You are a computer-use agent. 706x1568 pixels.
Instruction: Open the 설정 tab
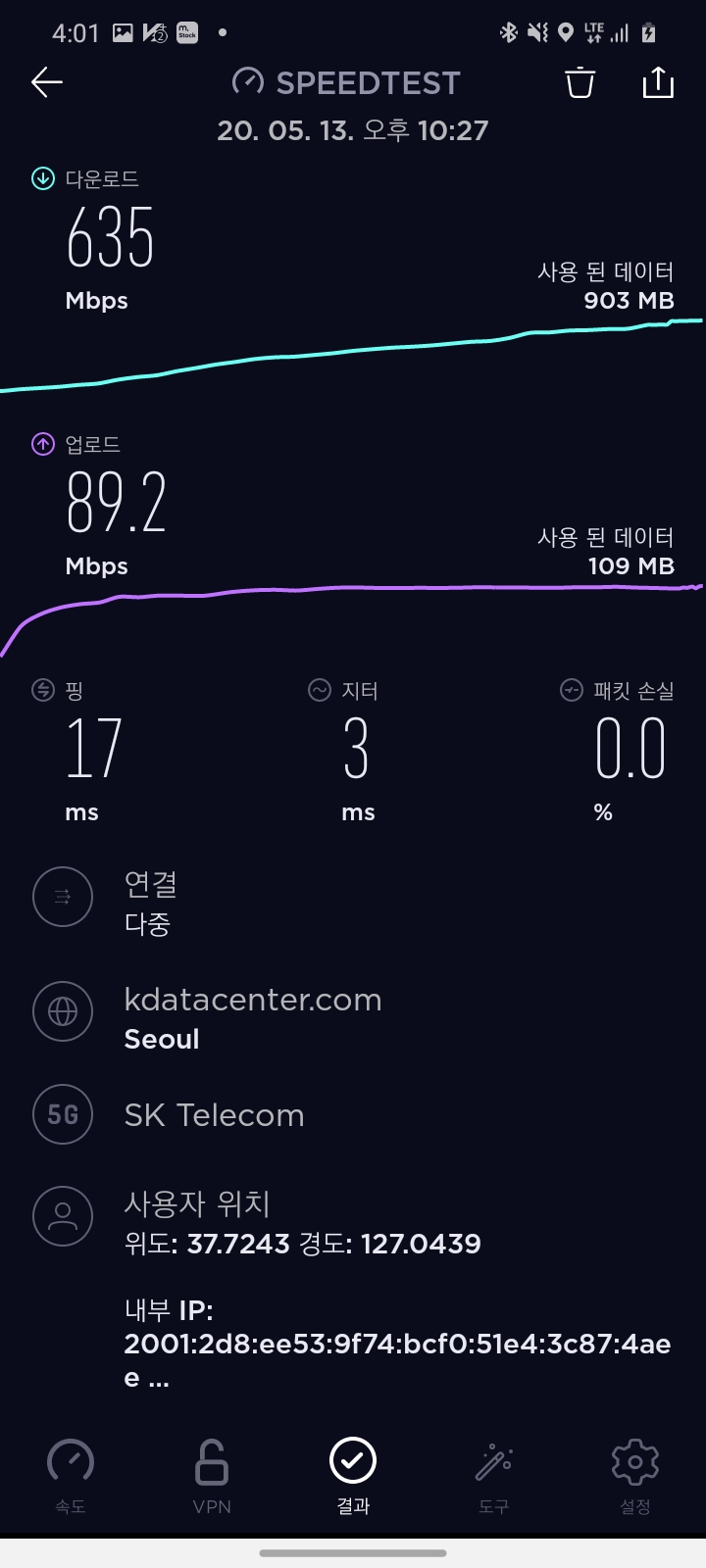[635, 1476]
